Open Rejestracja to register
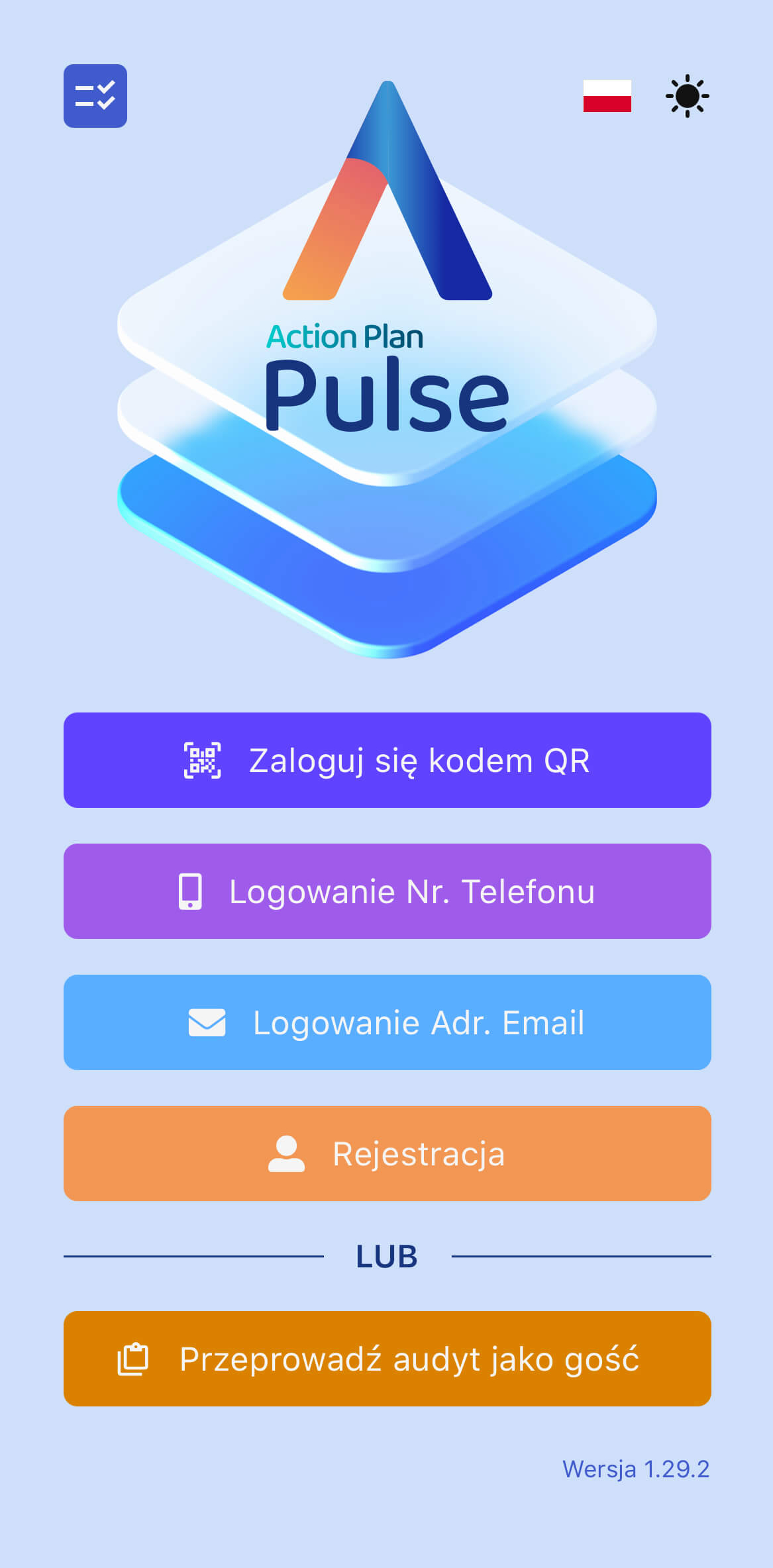 tap(387, 1153)
